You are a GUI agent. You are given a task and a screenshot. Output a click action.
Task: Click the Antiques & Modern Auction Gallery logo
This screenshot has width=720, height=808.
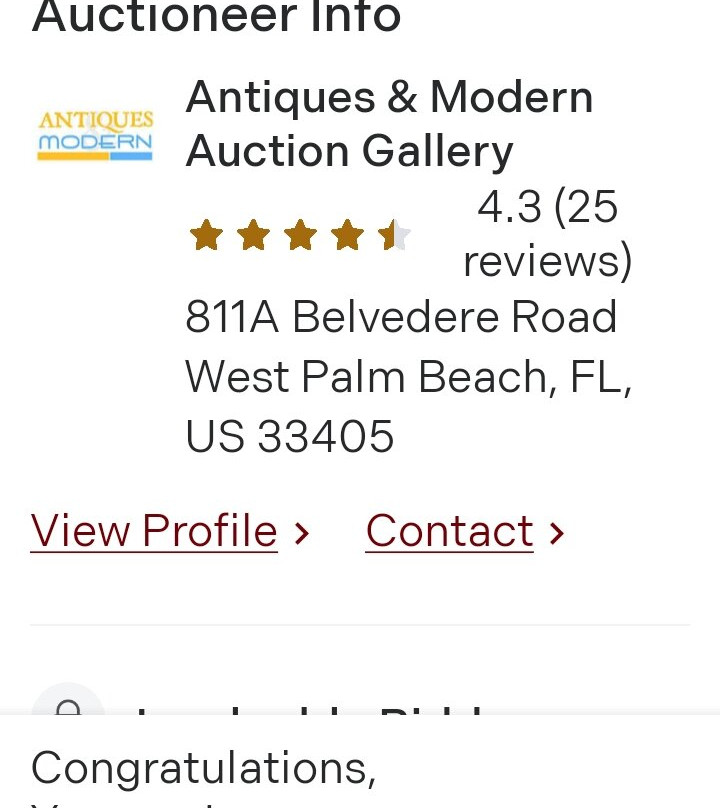coord(94,134)
